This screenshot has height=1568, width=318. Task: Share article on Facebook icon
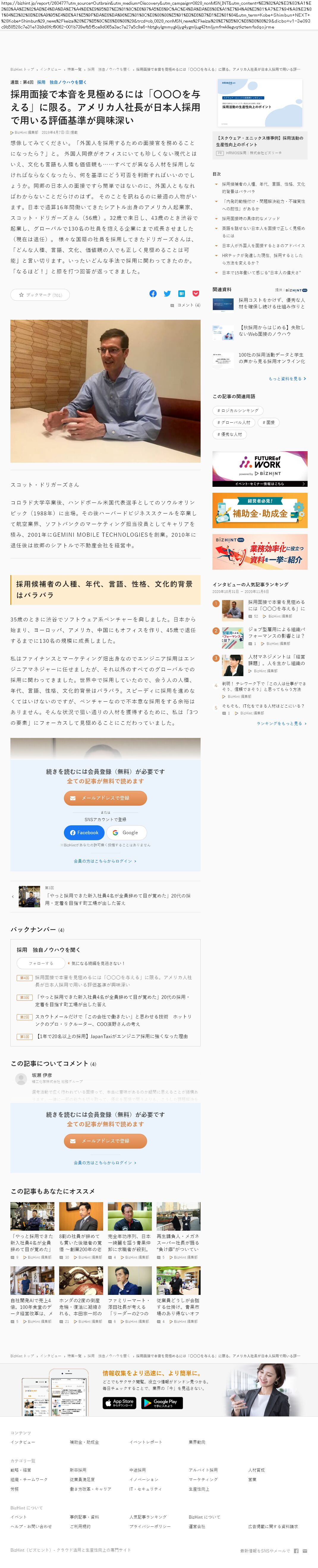153,293
